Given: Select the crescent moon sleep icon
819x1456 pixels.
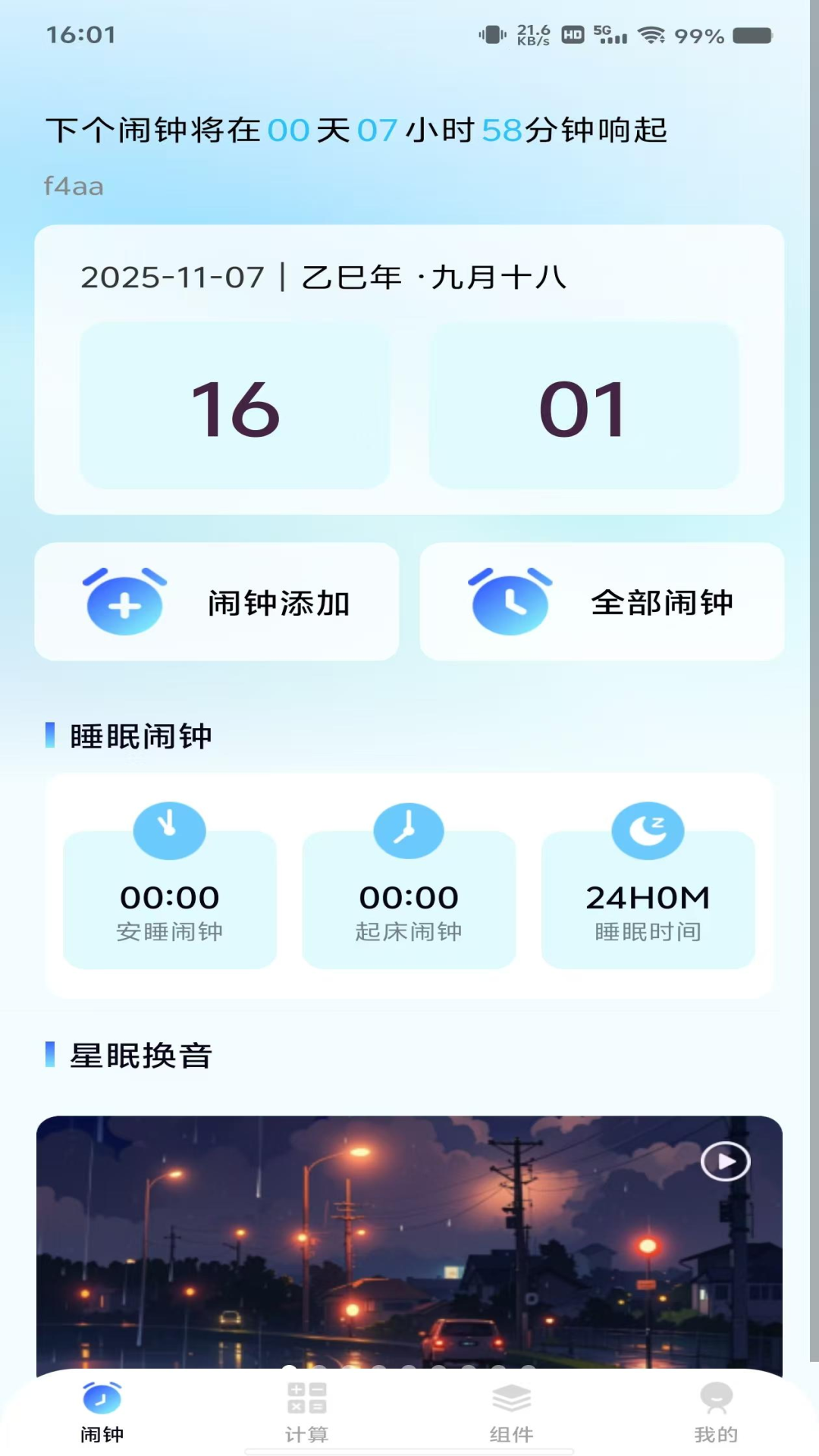Looking at the screenshot, I should pos(648,830).
